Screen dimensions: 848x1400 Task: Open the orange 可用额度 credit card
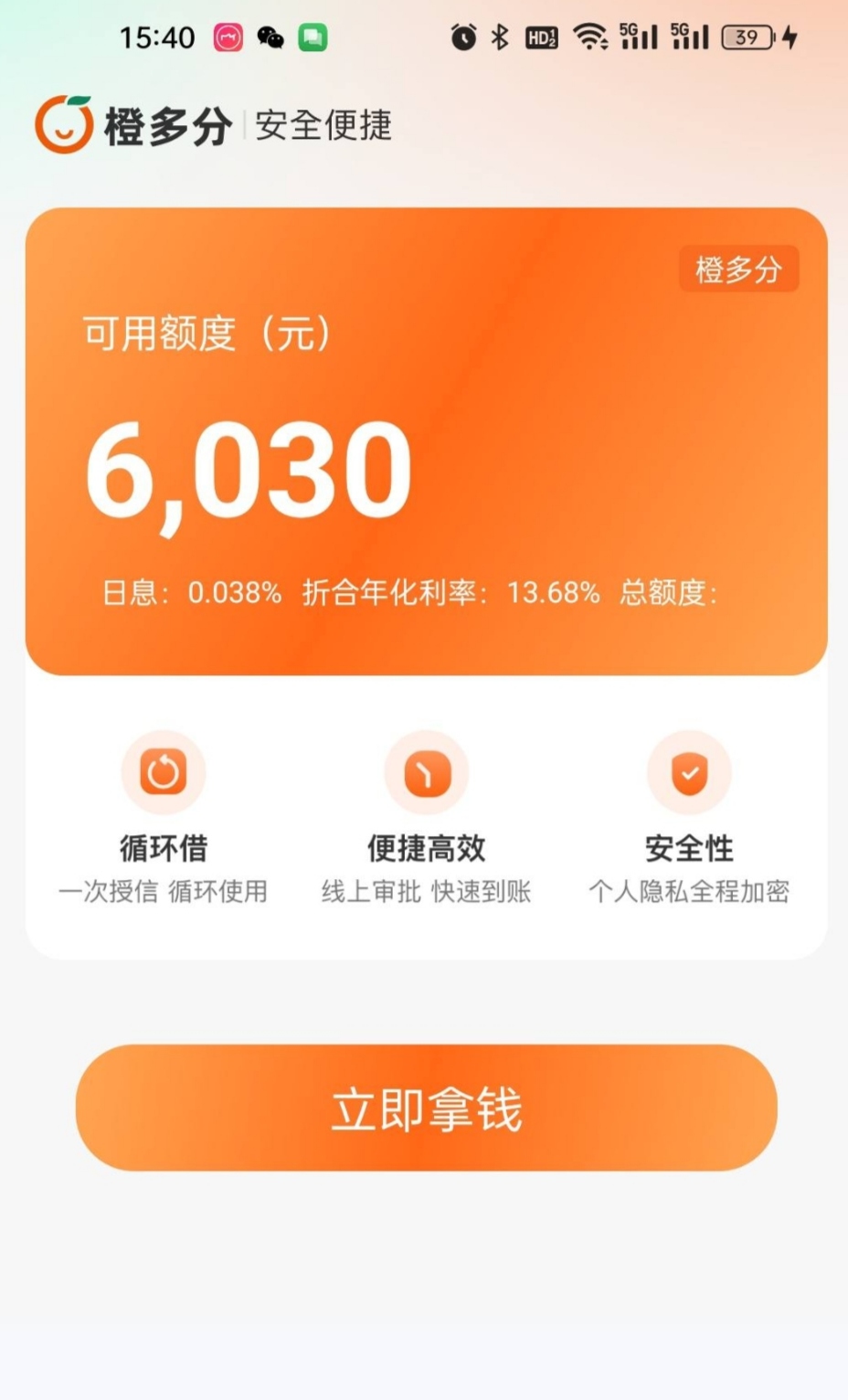pyautogui.click(x=426, y=441)
